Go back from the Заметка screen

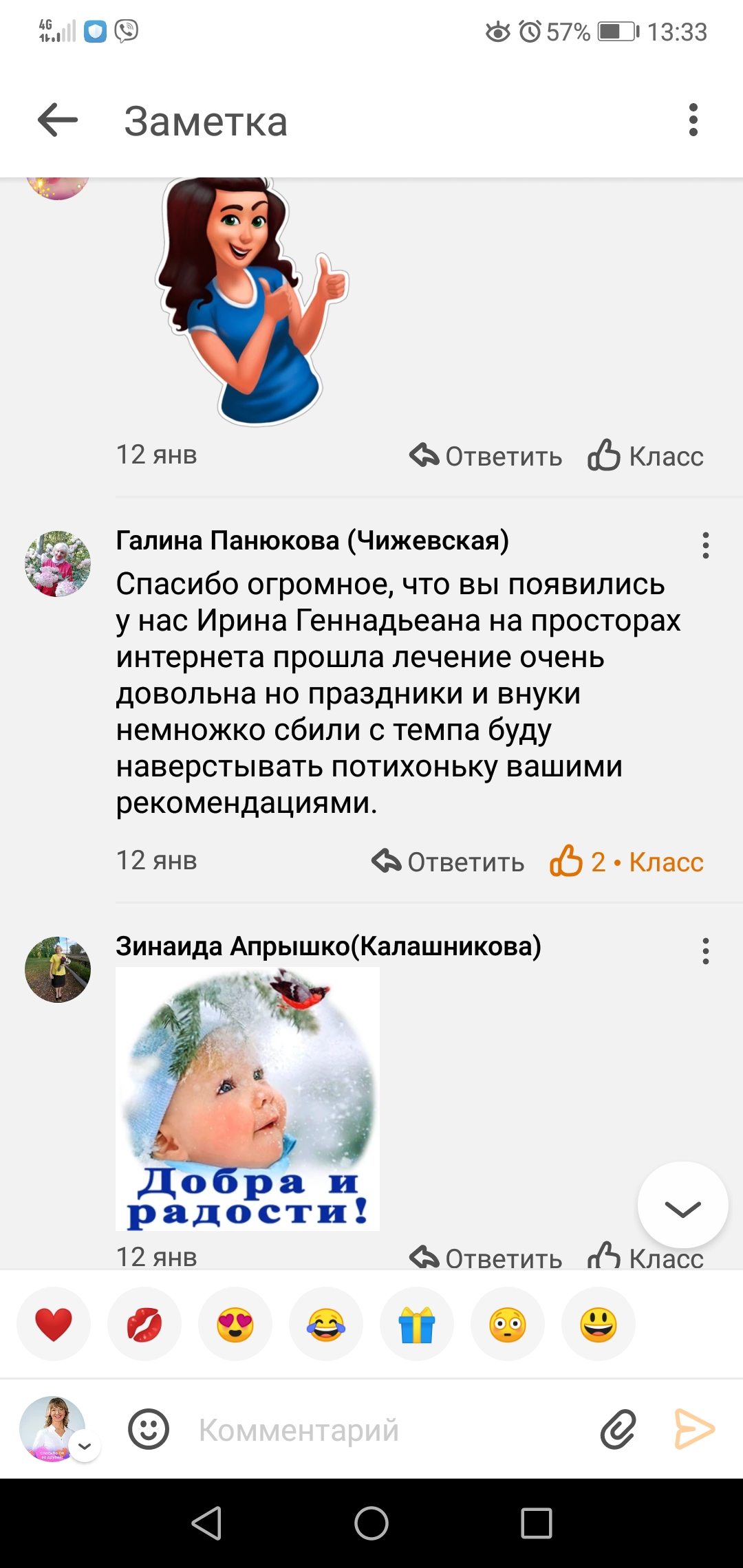pos(58,120)
